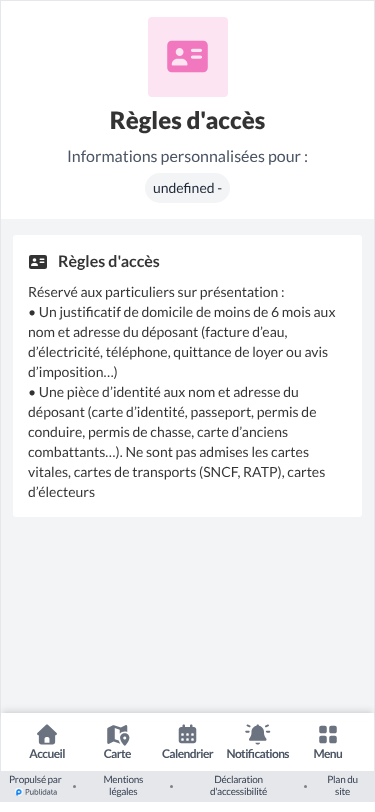View the Déclaration d'accessibilité
This screenshot has height=812, width=375.
[x=238, y=786]
